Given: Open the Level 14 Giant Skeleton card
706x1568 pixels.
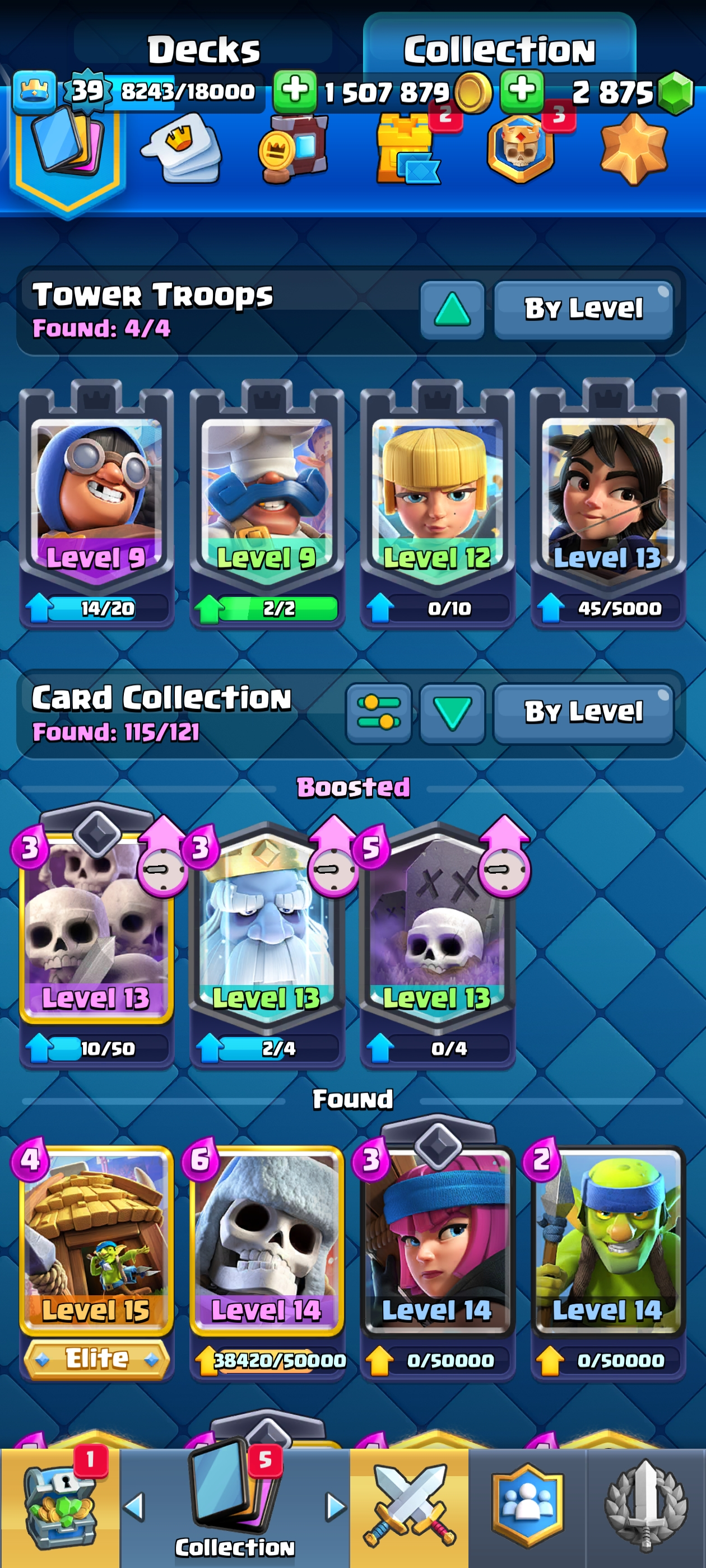Looking at the screenshot, I should point(267,1242).
